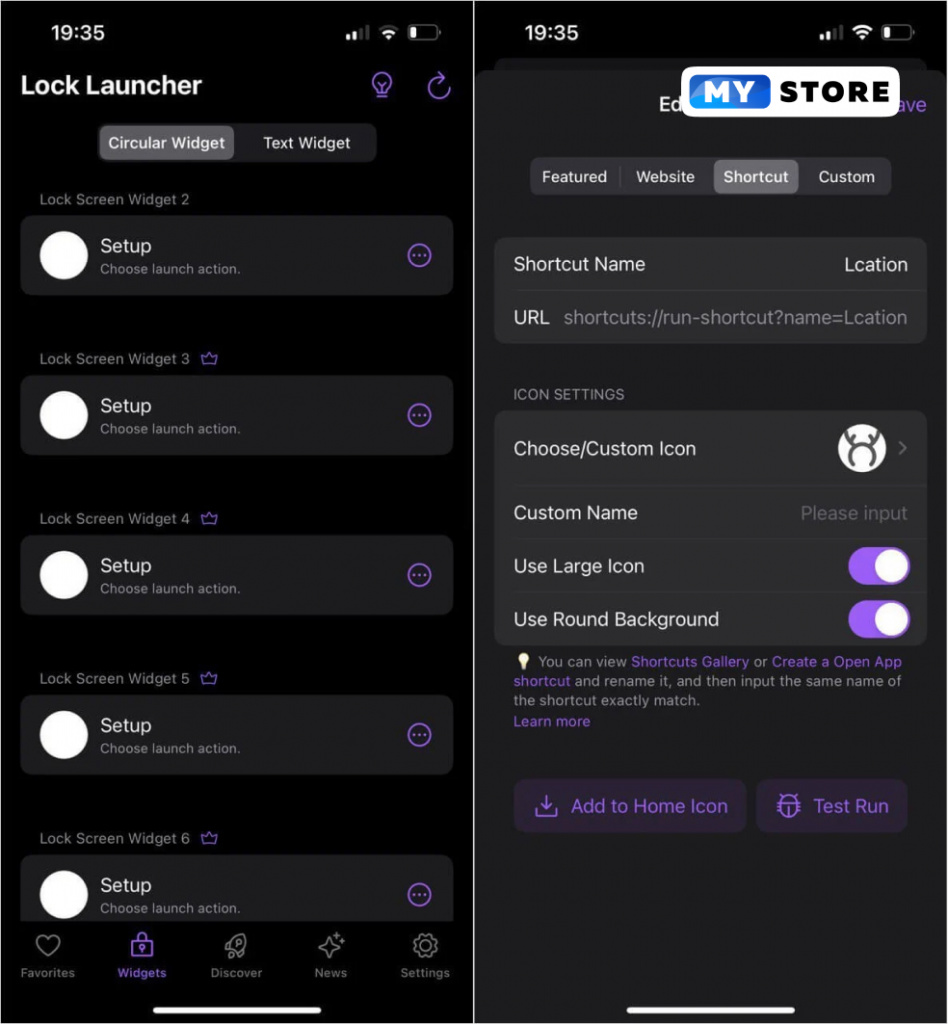Select the Featured segment
The width and height of the screenshot is (948, 1024).
[574, 177]
